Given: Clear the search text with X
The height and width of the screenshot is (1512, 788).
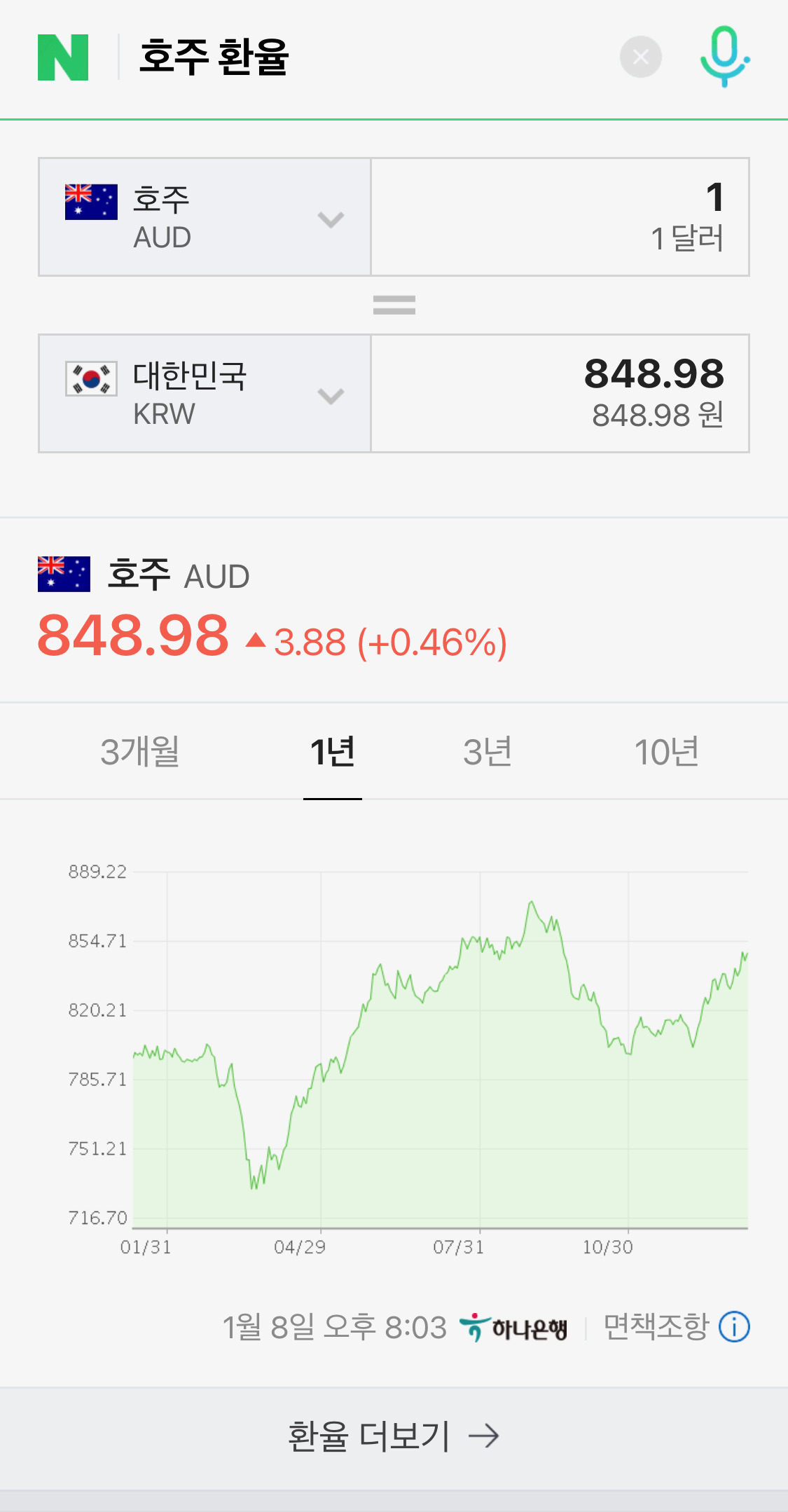Looking at the screenshot, I should point(640,57).
